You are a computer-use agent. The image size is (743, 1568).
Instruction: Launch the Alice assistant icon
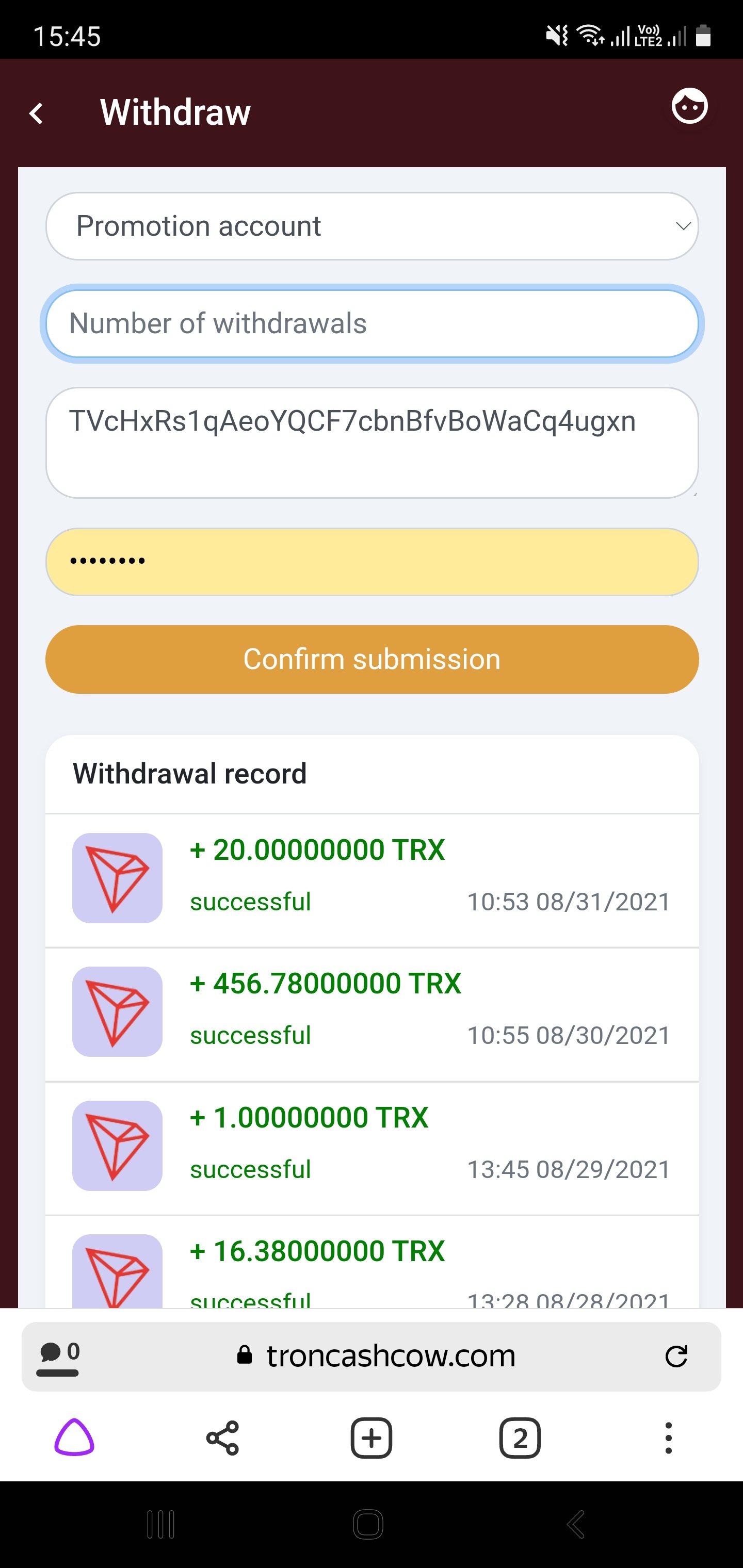74,1439
